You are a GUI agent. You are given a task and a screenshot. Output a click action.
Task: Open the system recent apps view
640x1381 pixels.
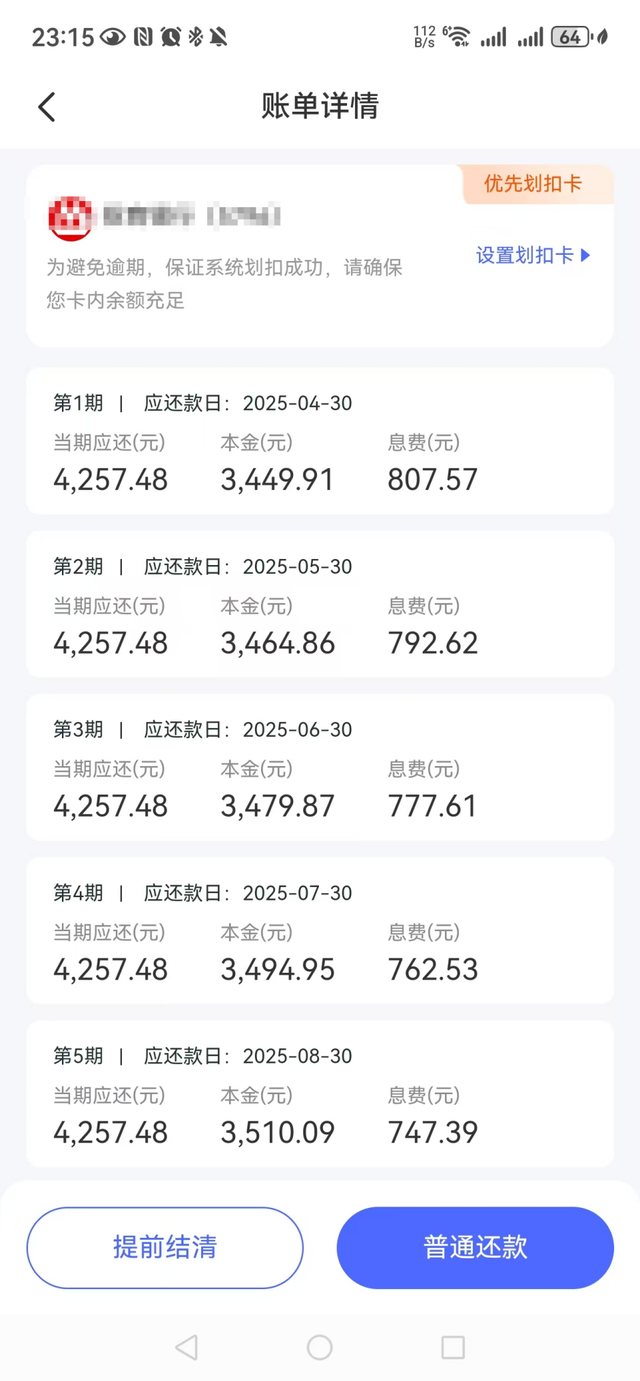pyautogui.click(x=453, y=1347)
